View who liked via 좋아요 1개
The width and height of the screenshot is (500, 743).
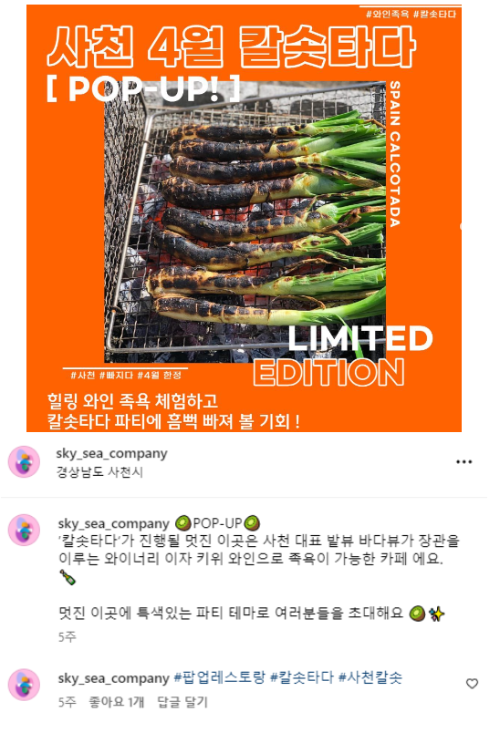117,702
